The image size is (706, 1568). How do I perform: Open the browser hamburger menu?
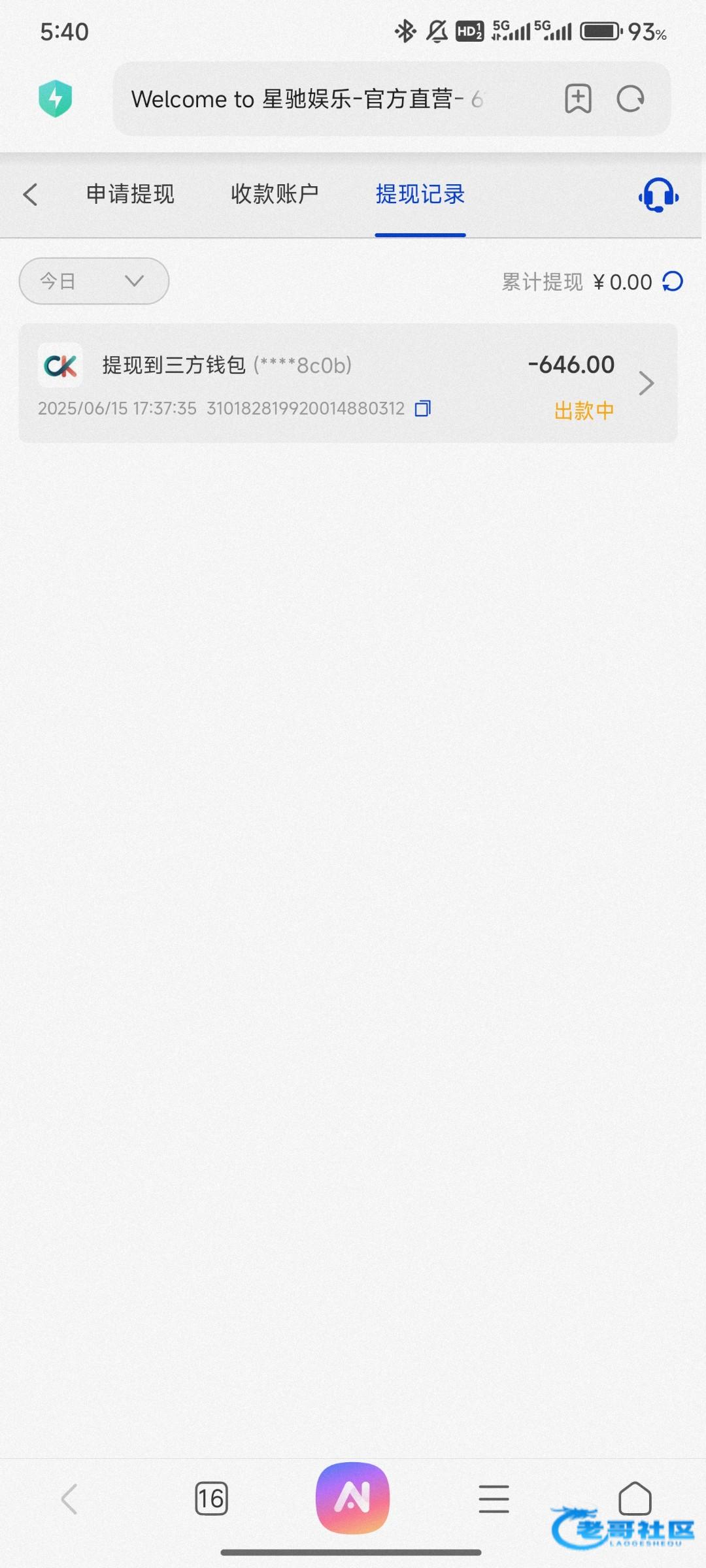point(494,1498)
